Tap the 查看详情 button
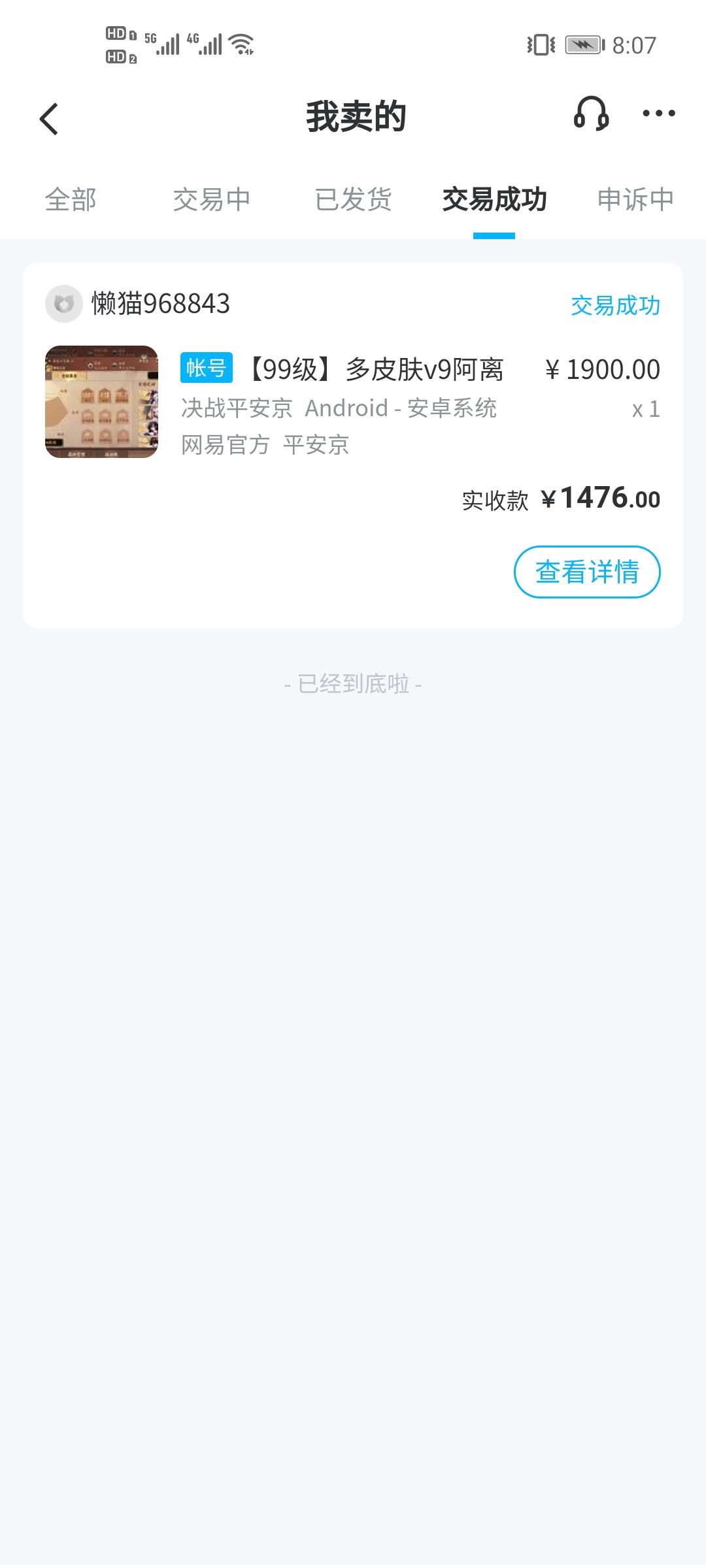The width and height of the screenshot is (706, 1568). point(587,571)
